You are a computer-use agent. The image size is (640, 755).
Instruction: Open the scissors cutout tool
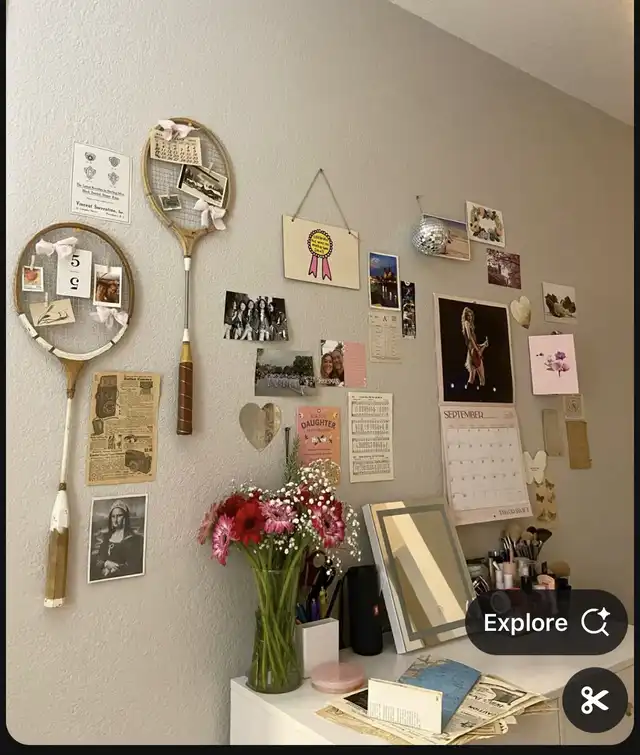(x=594, y=700)
